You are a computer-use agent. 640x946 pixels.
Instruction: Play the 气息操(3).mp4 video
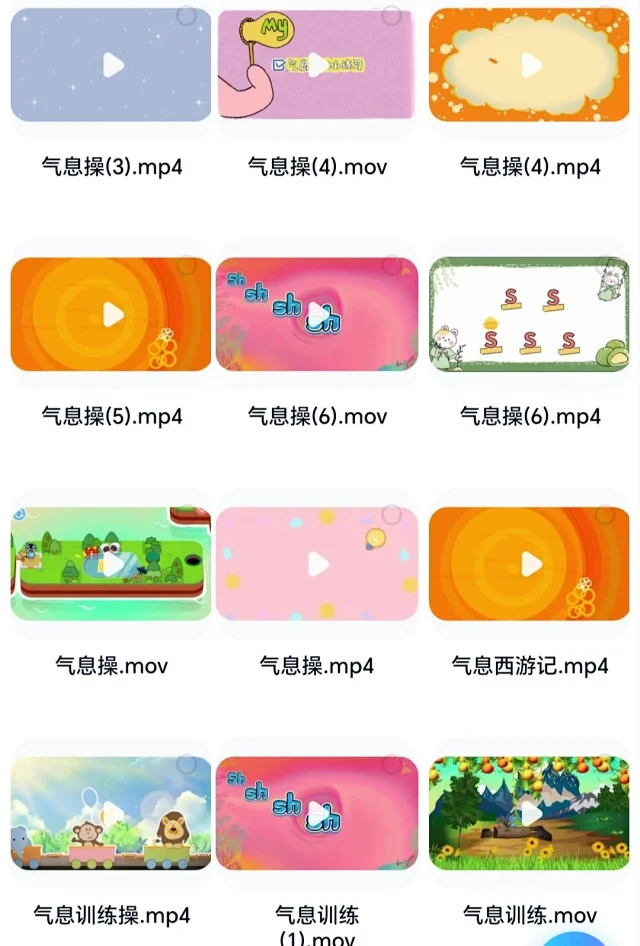click(112, 66)
